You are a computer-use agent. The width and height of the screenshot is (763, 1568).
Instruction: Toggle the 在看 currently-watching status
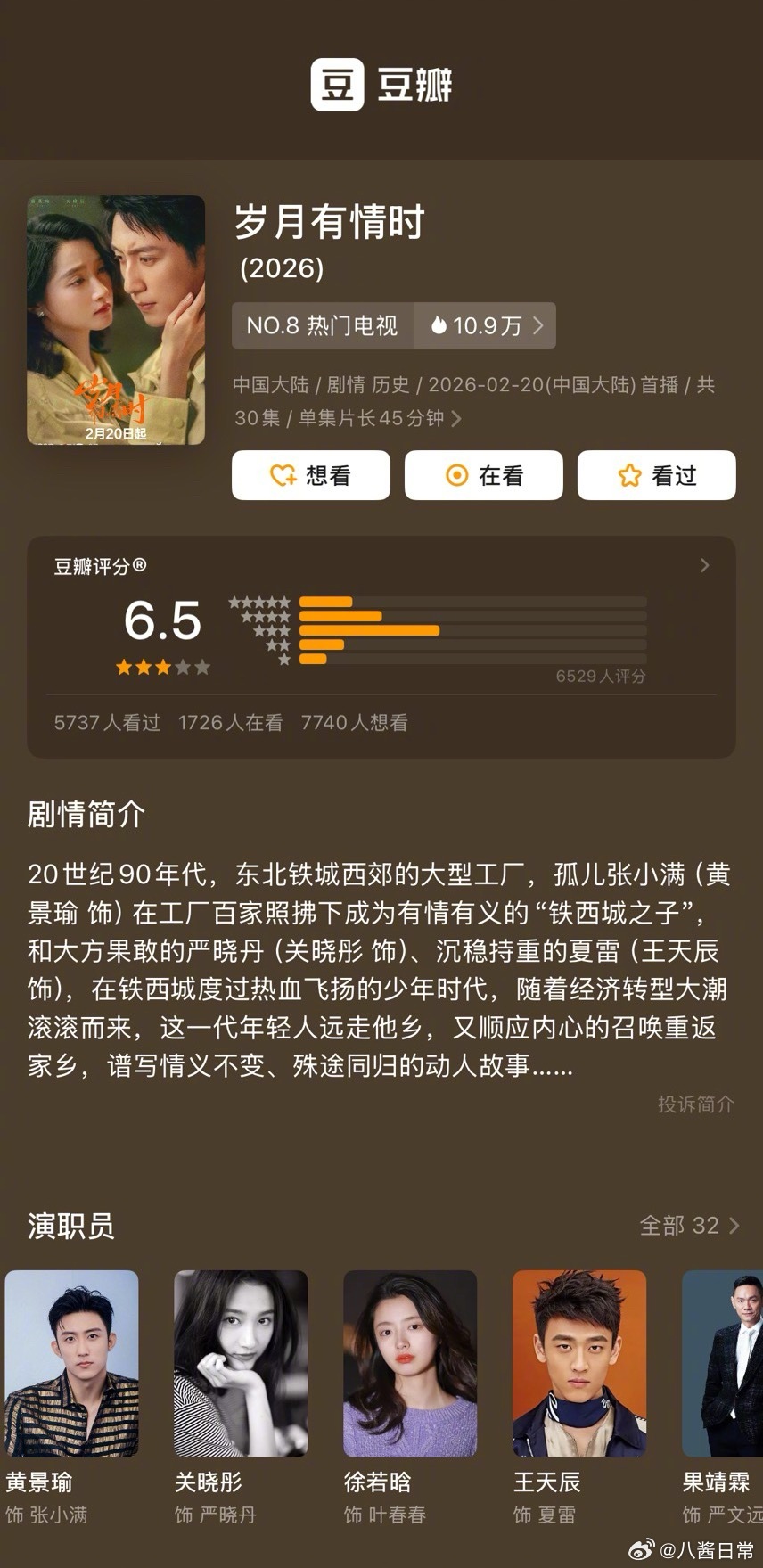click(x=484, y=475)
